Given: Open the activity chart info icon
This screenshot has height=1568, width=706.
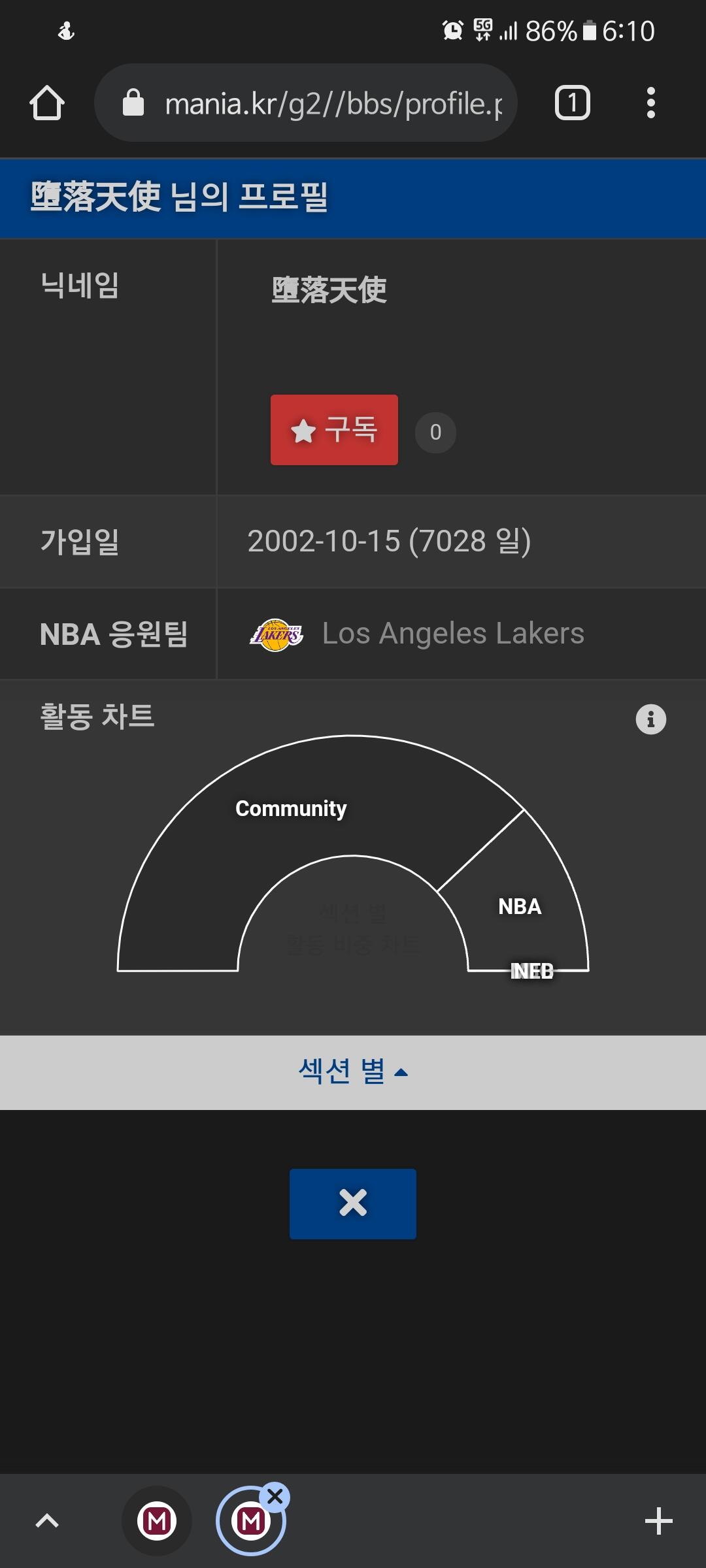Looking at the screenshot, I should [x=650, y=719].
